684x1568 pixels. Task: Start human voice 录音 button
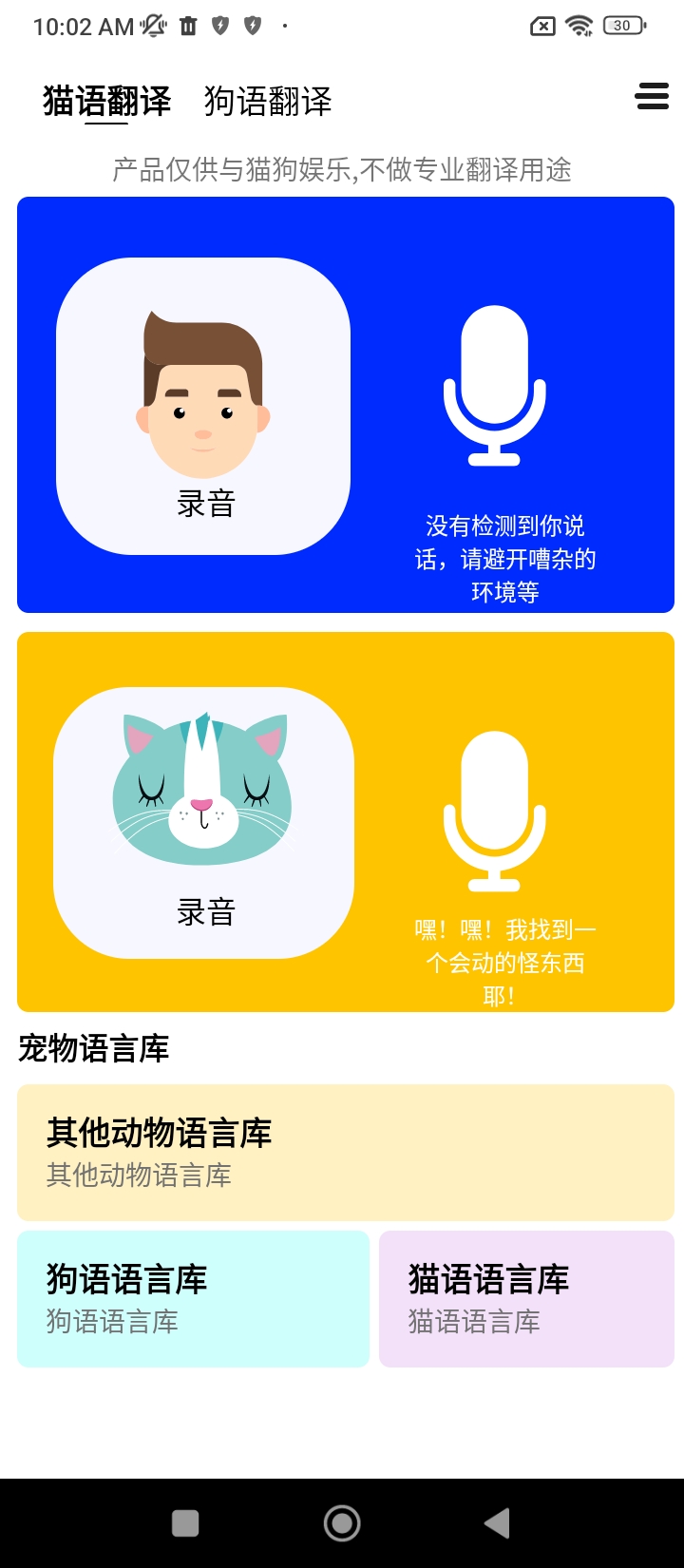(x=203, y=406)
